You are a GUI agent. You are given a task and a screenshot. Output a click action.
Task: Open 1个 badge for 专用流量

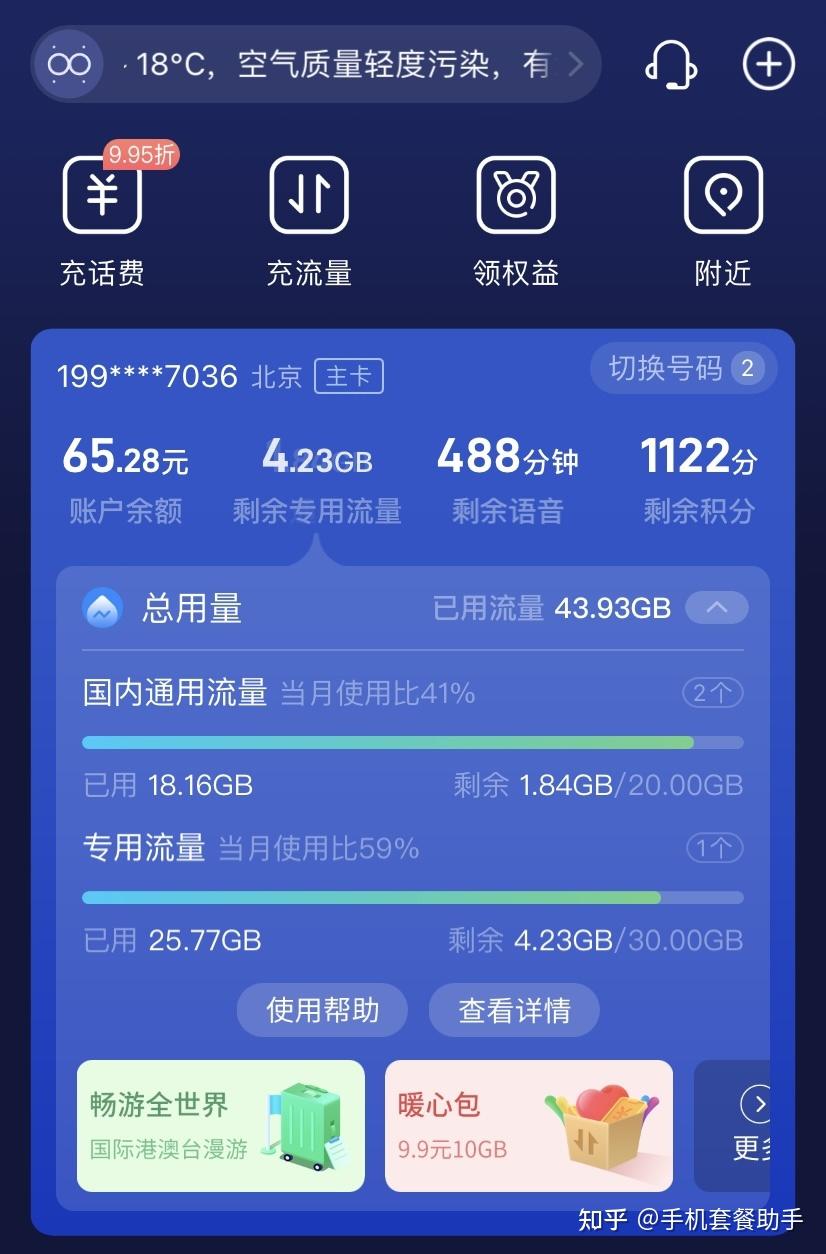pos(714,849)
